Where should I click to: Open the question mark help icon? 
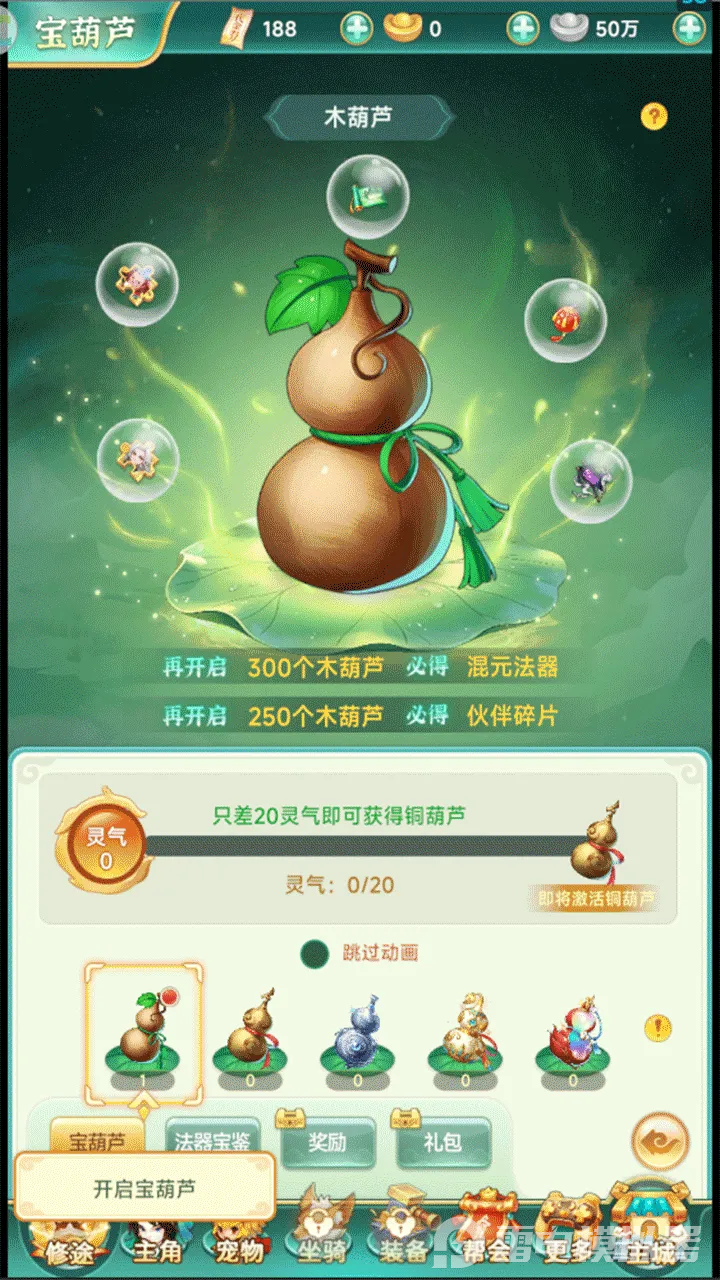pos(654,116)
